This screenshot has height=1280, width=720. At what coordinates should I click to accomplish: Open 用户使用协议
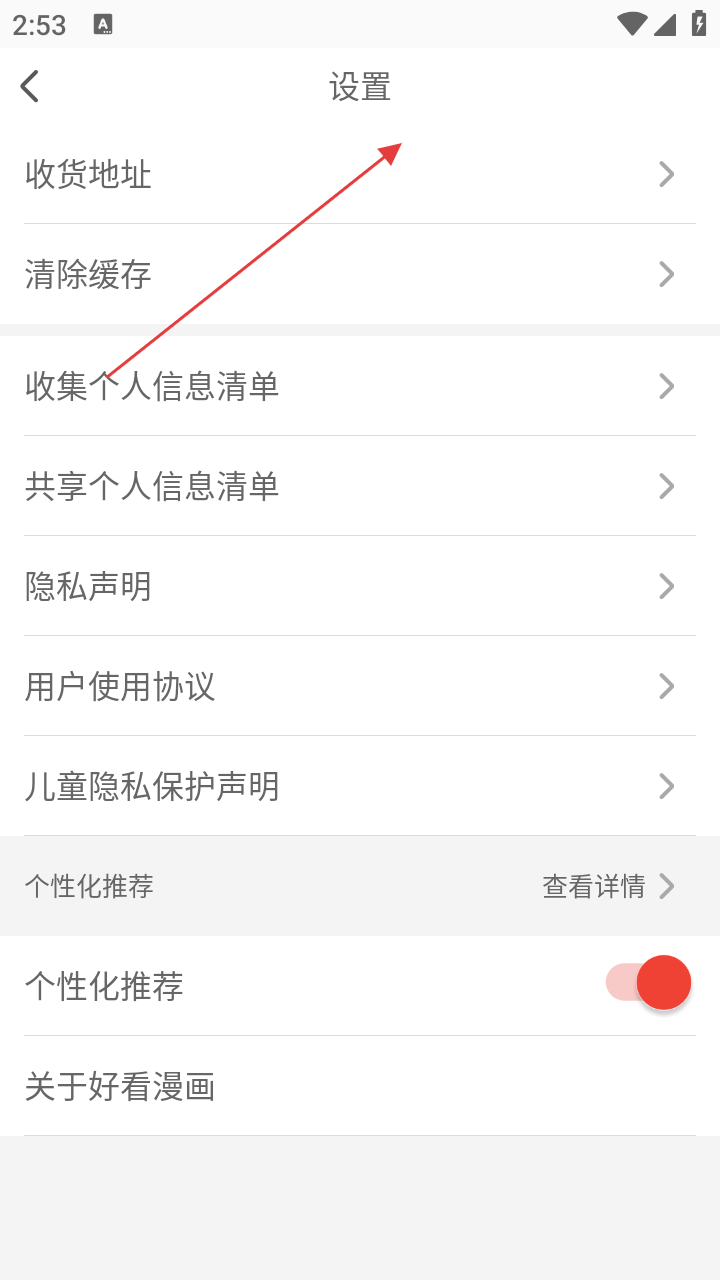[x=360, y=686]
